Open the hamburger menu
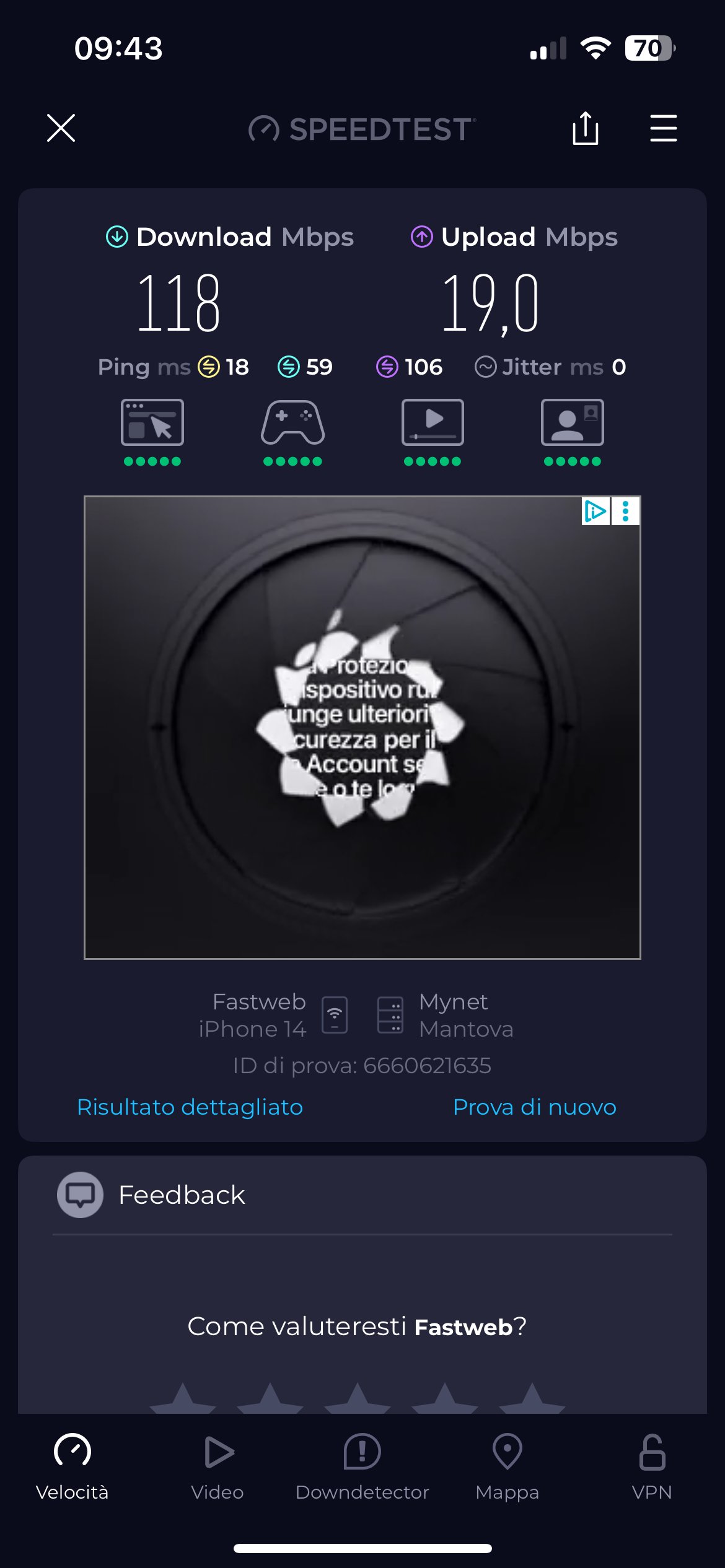Screen dimensions: 725x1568 point(663,128)
